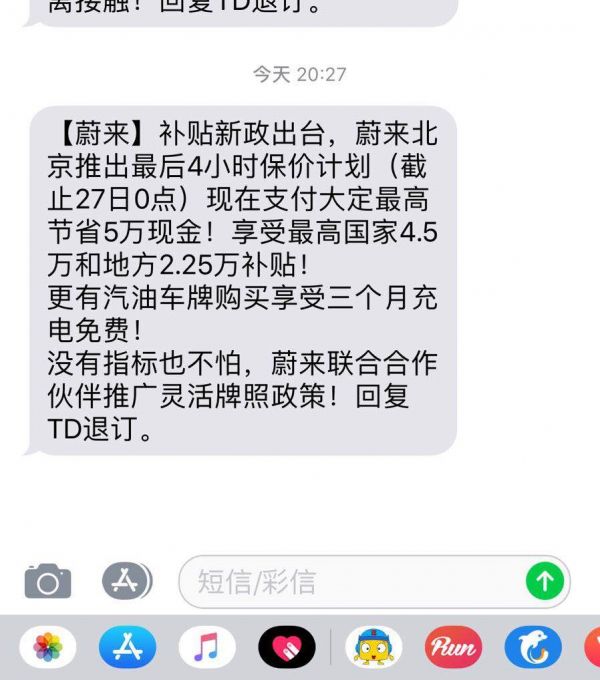Open the Photos iMessage app

[48, 648]
